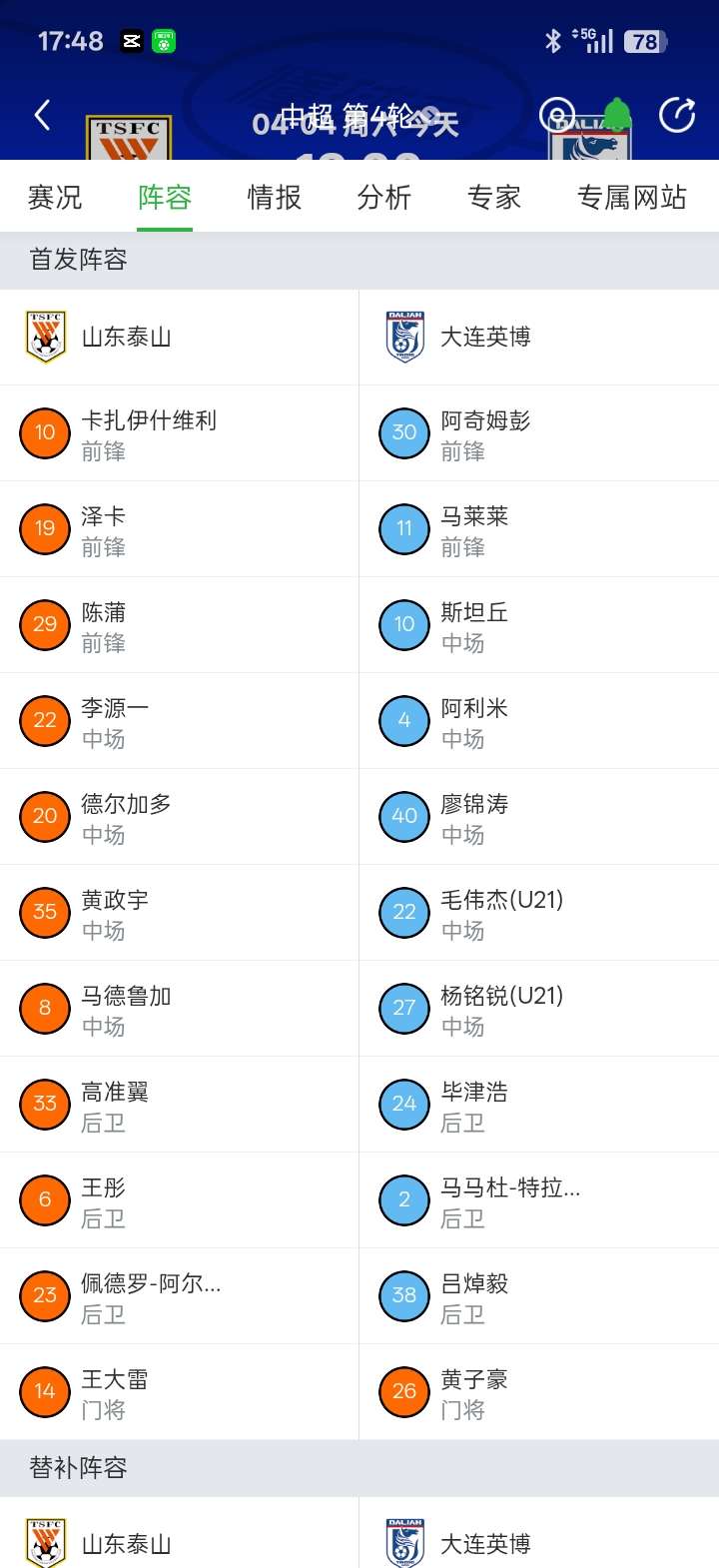Open 山东泰山 team in starting lineup
719x1568 pixels.
126,338
